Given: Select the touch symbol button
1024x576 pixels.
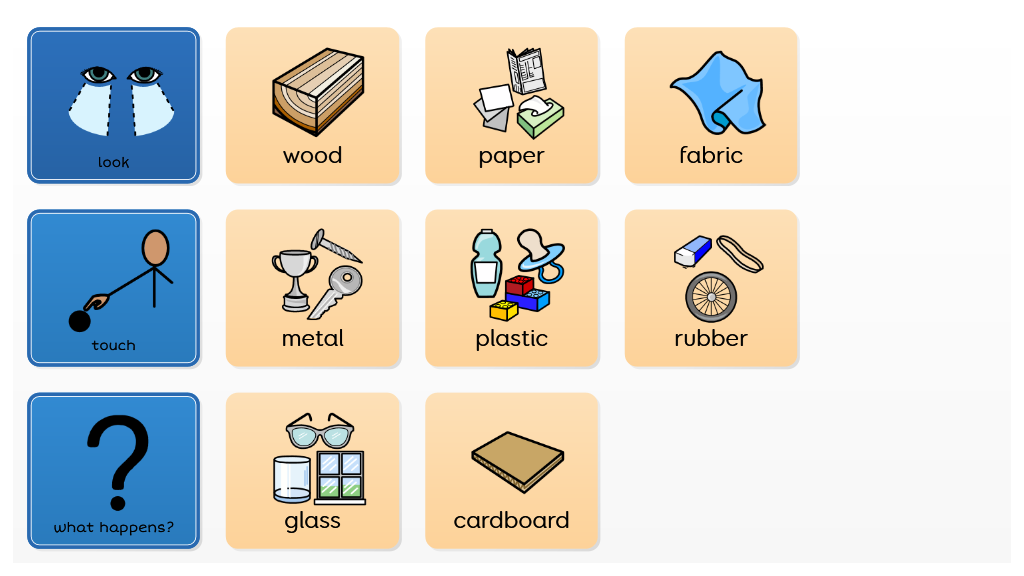Looking at the screenshot, I should click(x=113, y=288).
